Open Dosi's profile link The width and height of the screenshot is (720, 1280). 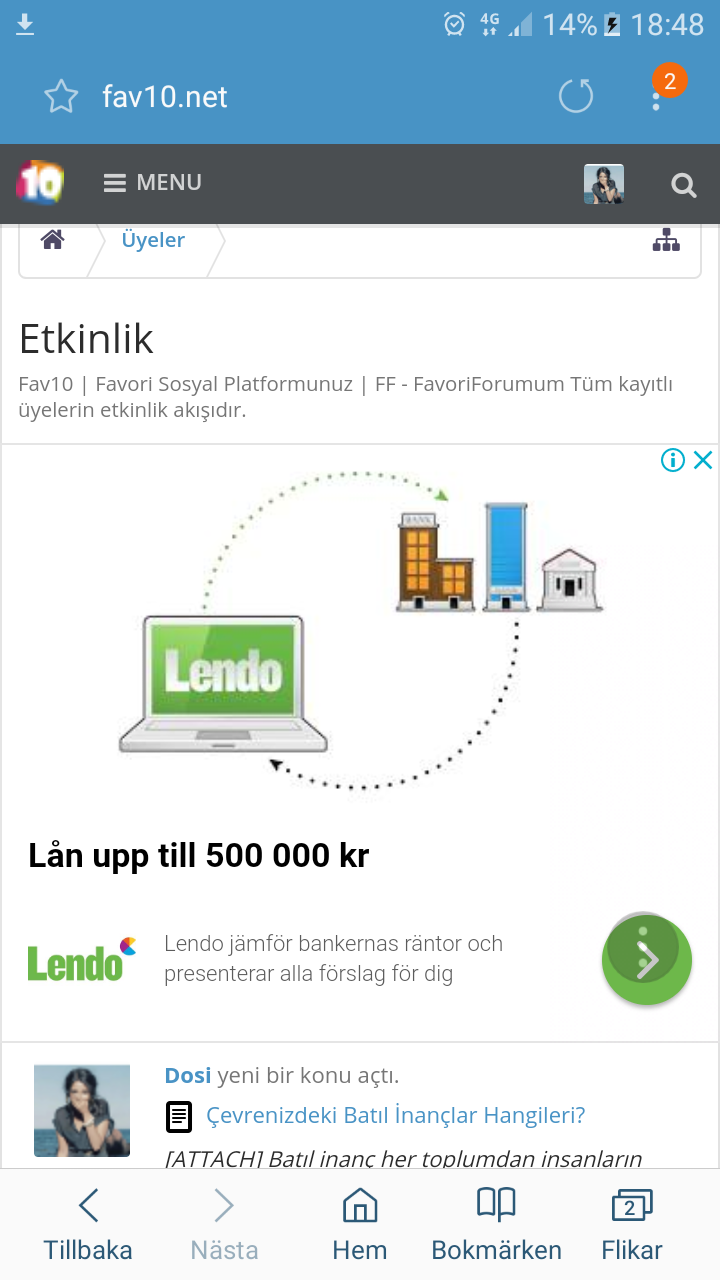point(187,1076)
